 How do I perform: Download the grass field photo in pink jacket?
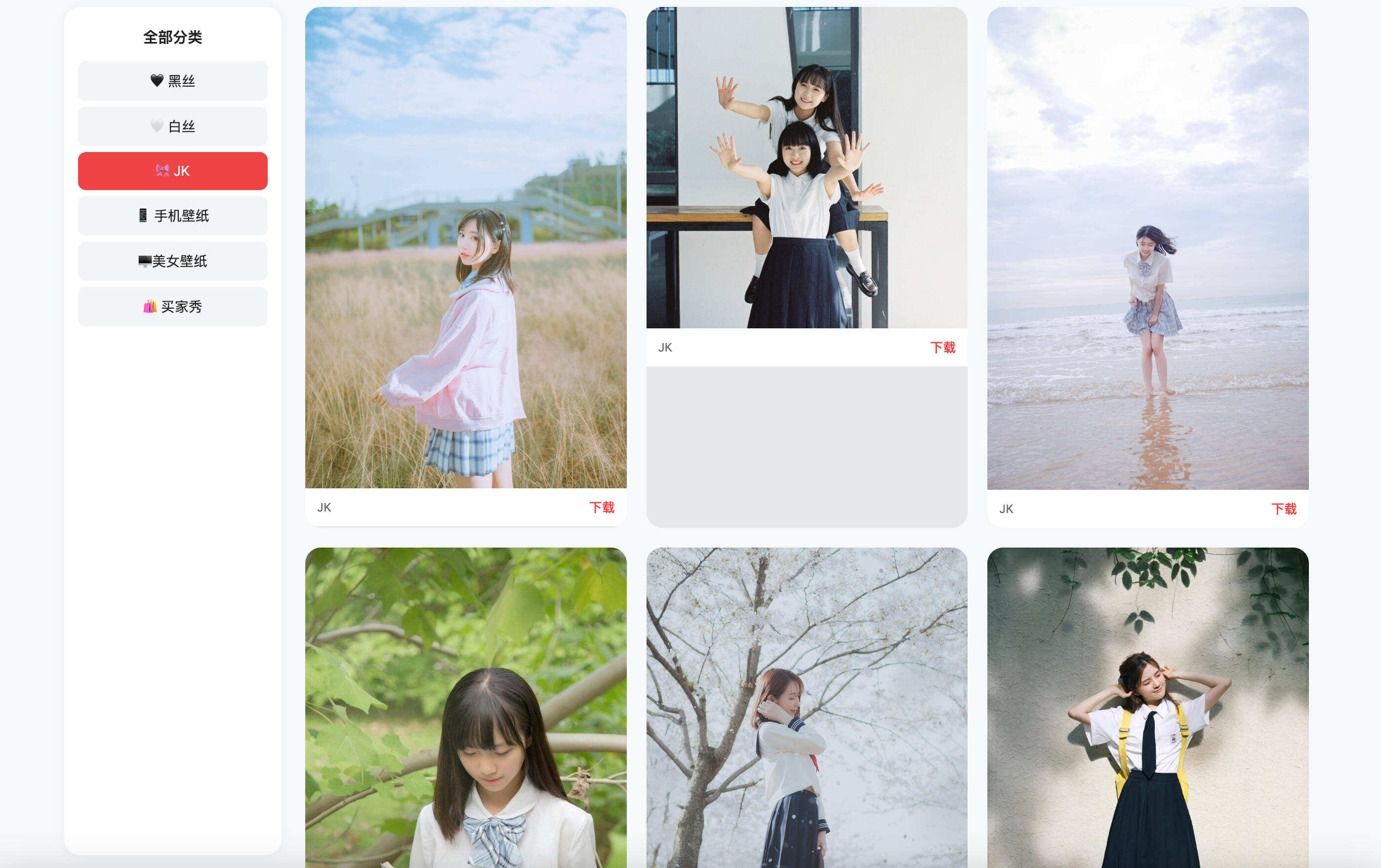click(x=602, y=508)
